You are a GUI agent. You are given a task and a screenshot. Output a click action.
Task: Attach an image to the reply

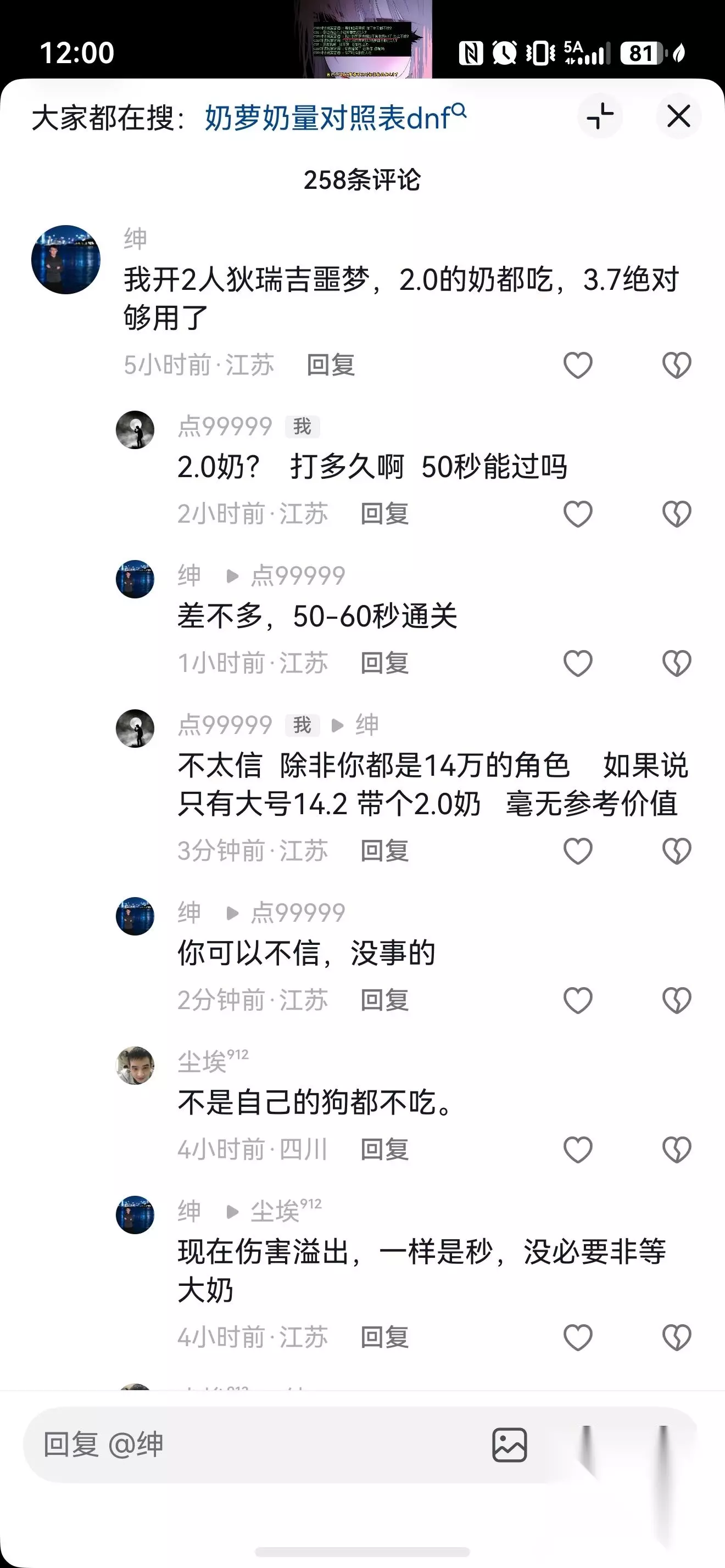coord(510,1445)
